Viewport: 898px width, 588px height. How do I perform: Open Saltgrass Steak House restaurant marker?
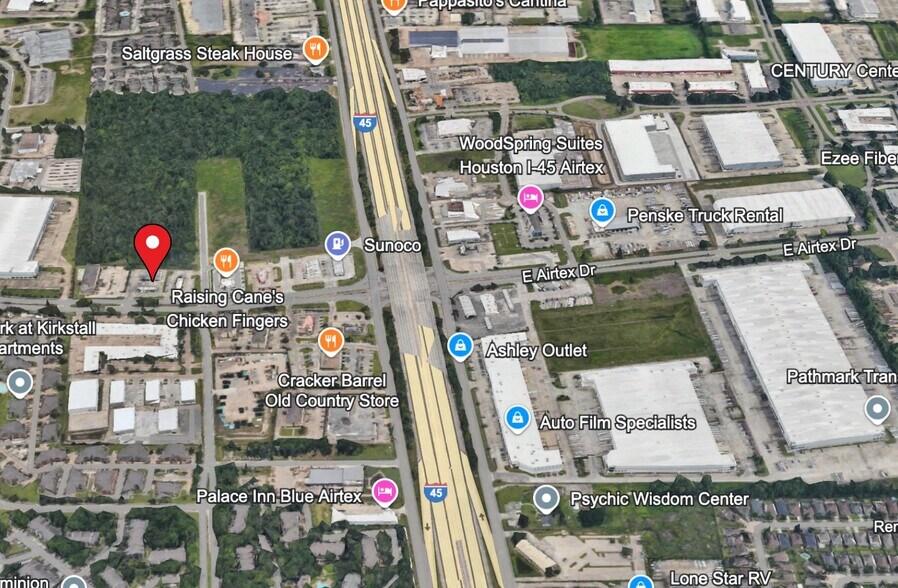coord(315,50)
